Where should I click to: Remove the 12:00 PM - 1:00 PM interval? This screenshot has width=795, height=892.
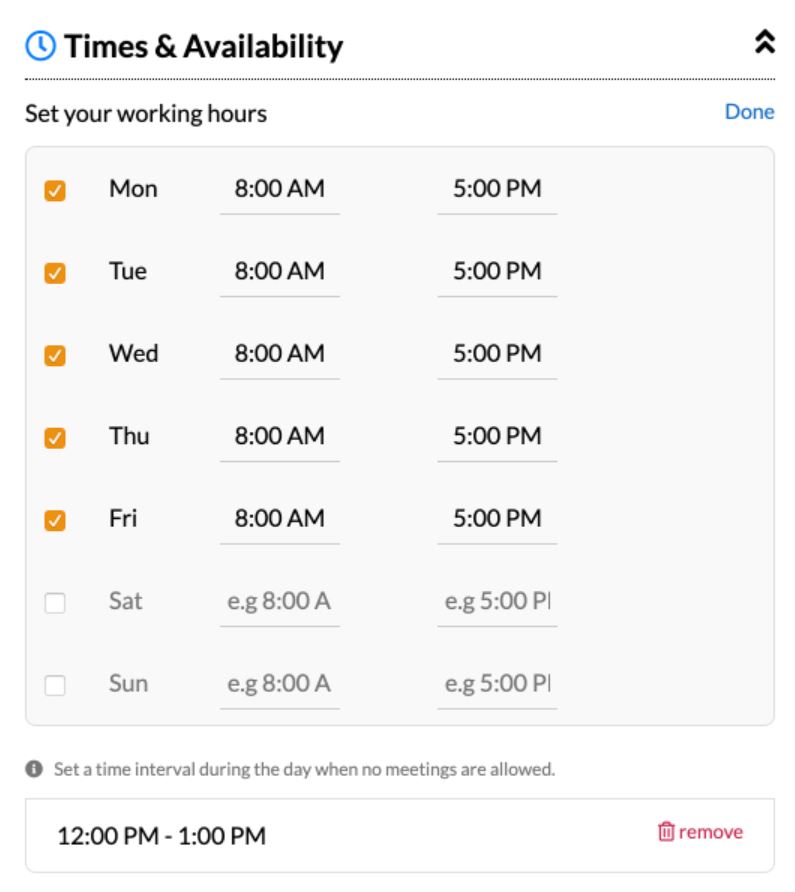(x=700, y=832)
